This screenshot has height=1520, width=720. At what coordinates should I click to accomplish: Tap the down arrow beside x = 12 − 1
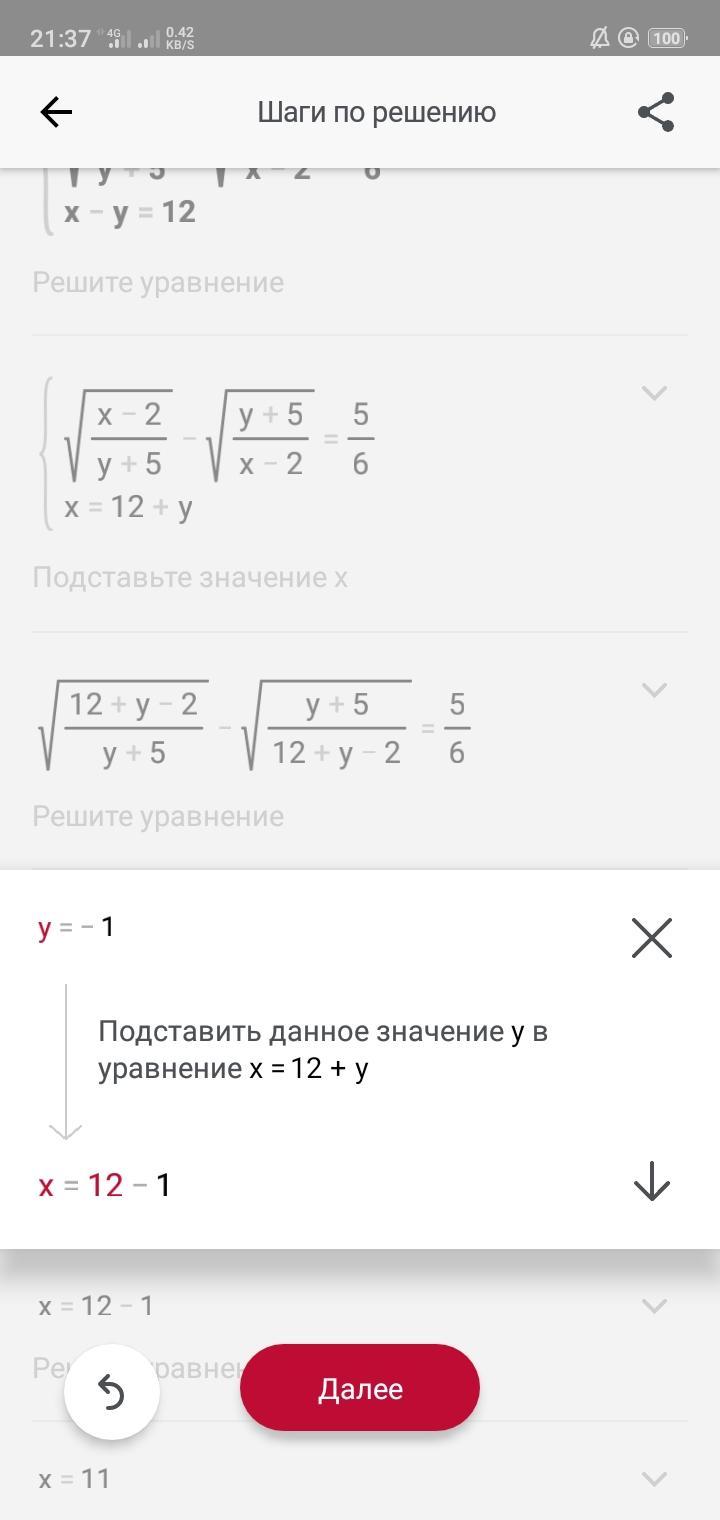[x=652, y=1182]
